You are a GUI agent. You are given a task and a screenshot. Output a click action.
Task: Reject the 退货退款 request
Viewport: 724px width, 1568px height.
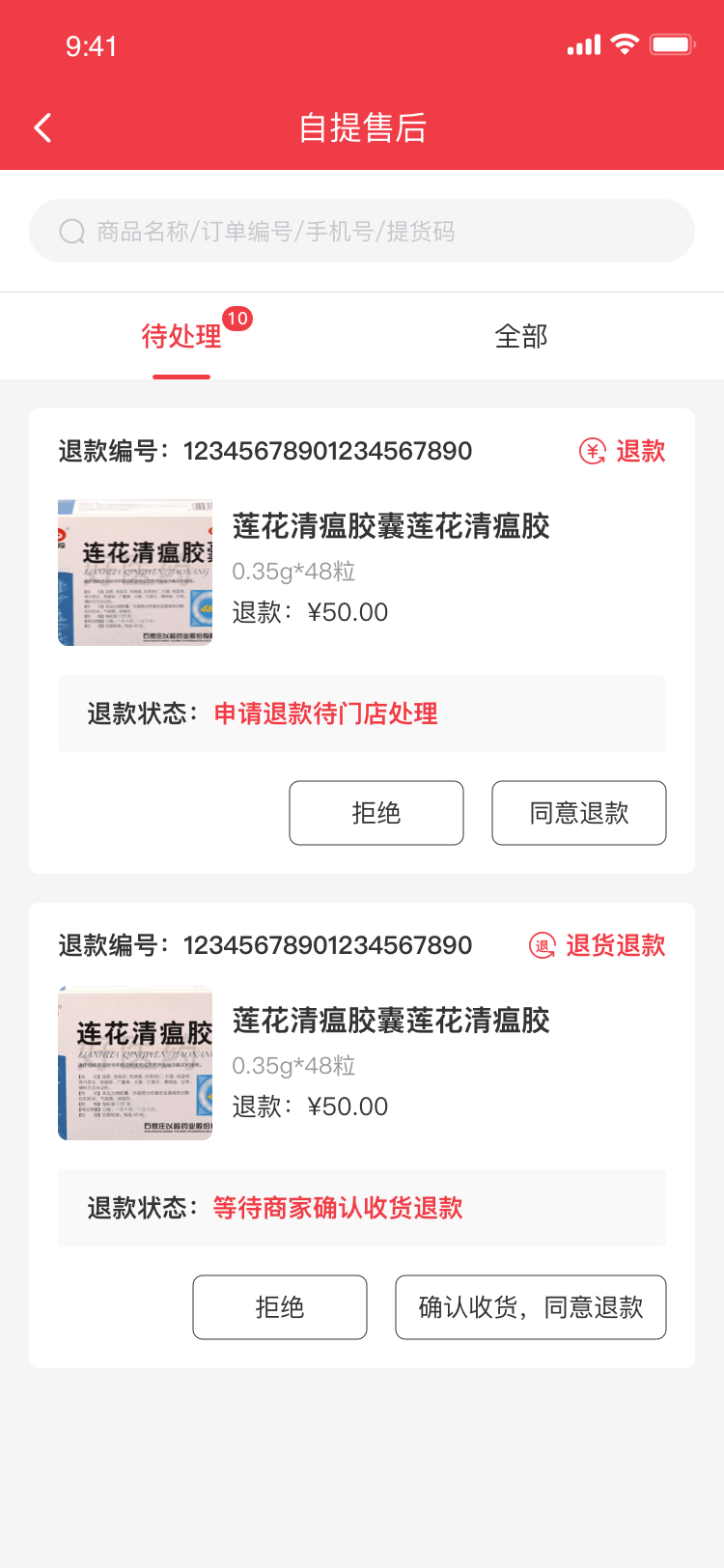pos(280,1307)
